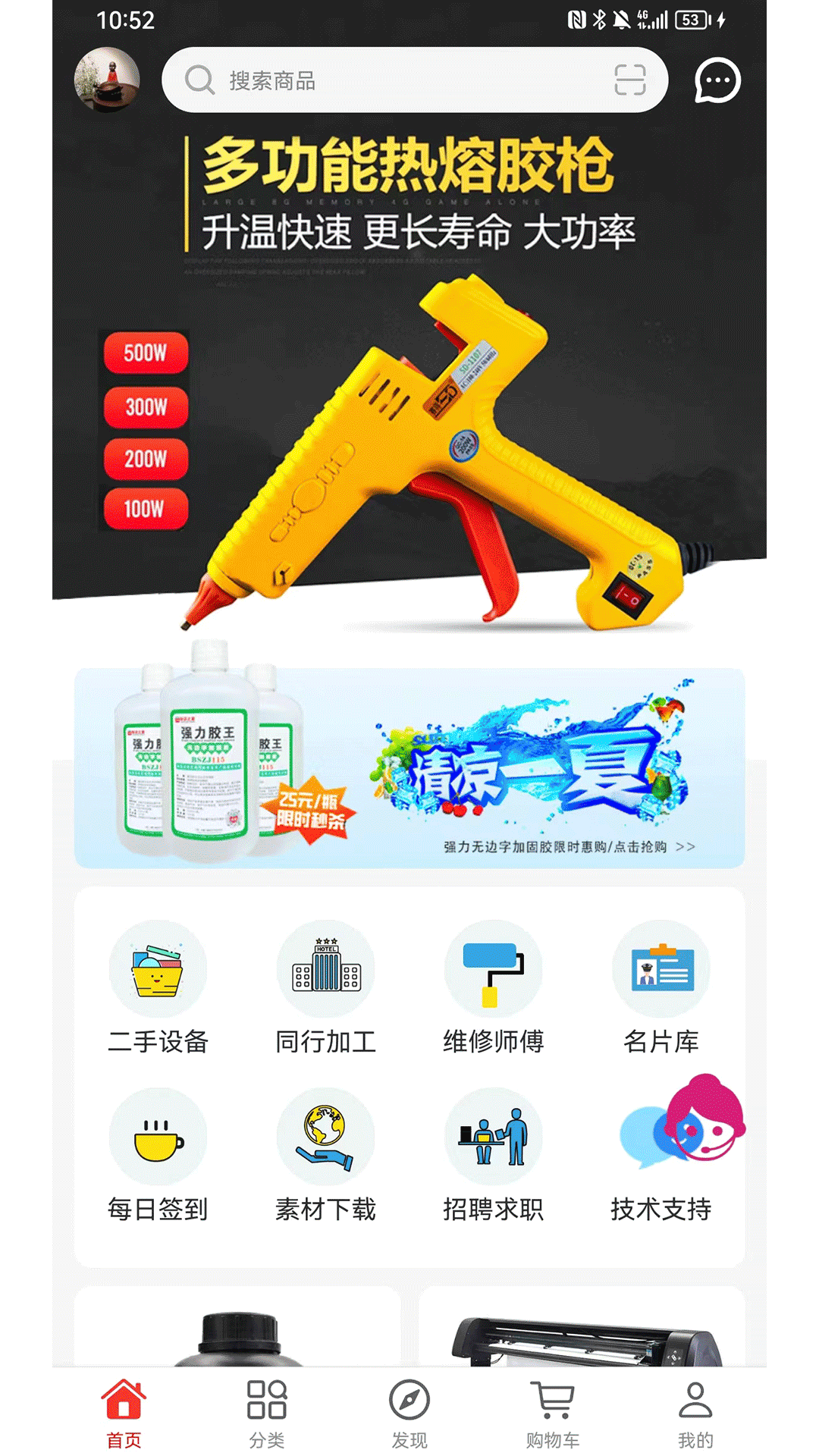Switch to the 购物车 tab
Screen dimensions: 819x1456
tap(552, 1412)
